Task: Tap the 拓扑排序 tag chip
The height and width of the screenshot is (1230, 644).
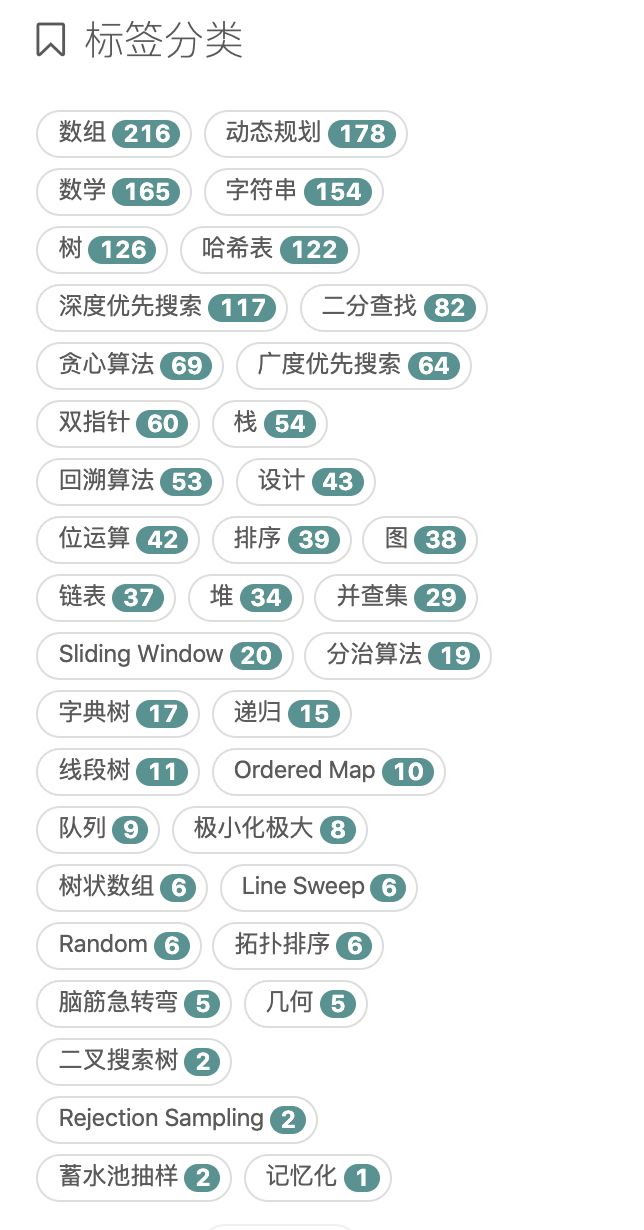Action: [x=297, y=945]
